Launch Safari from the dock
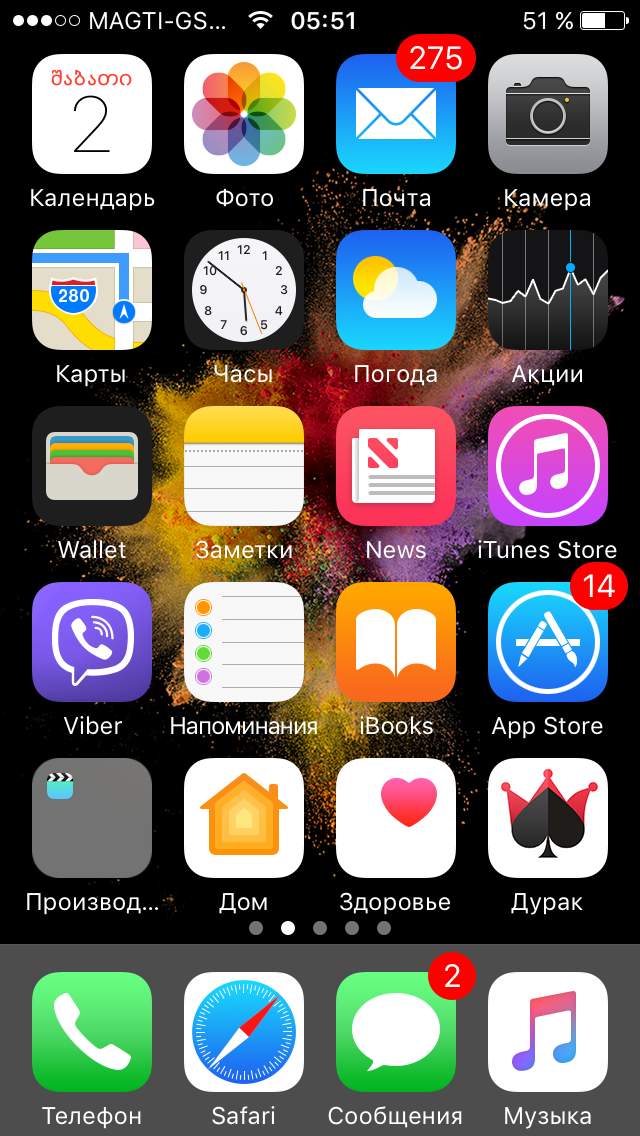Viewport: 640px width, 1136px height. (x=244, y=1032)
